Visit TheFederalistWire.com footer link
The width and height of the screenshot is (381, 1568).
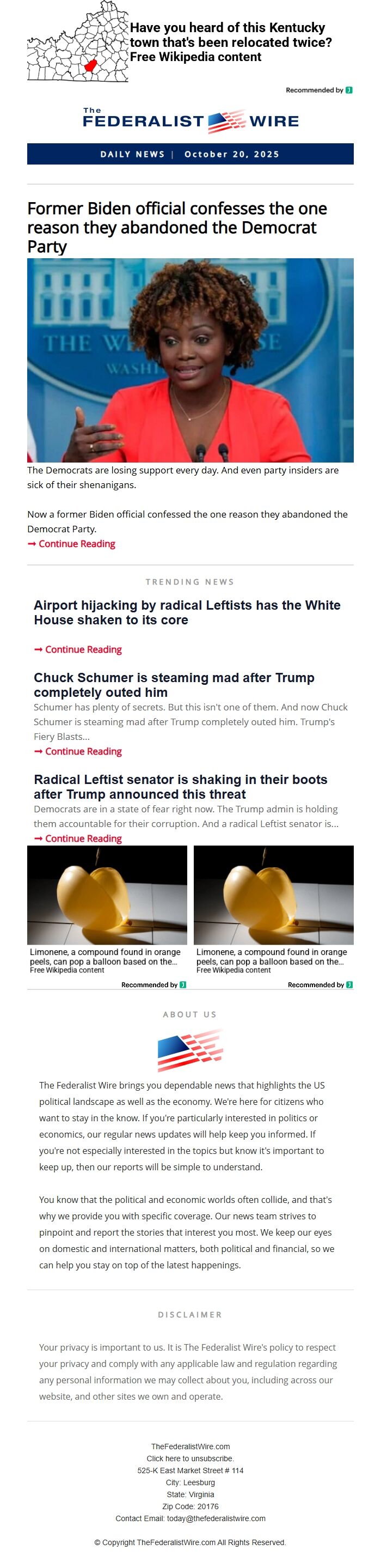pyautogui.click(x=190, y=1447)
